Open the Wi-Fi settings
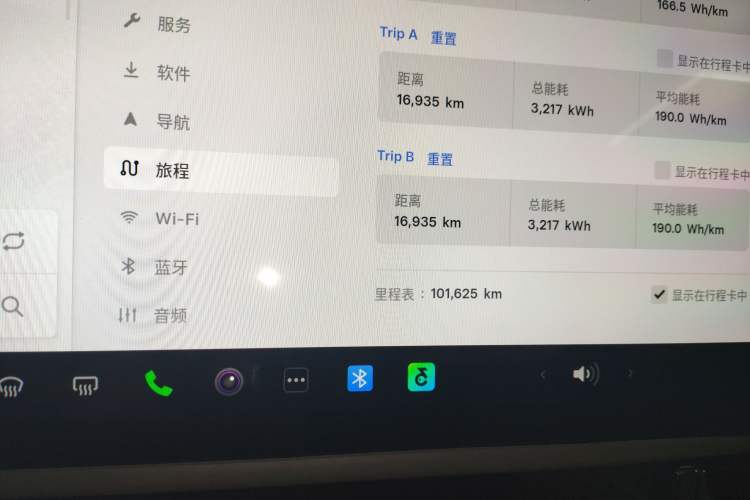The width and height of the screenshot is (750, 500). pos(176,218)
